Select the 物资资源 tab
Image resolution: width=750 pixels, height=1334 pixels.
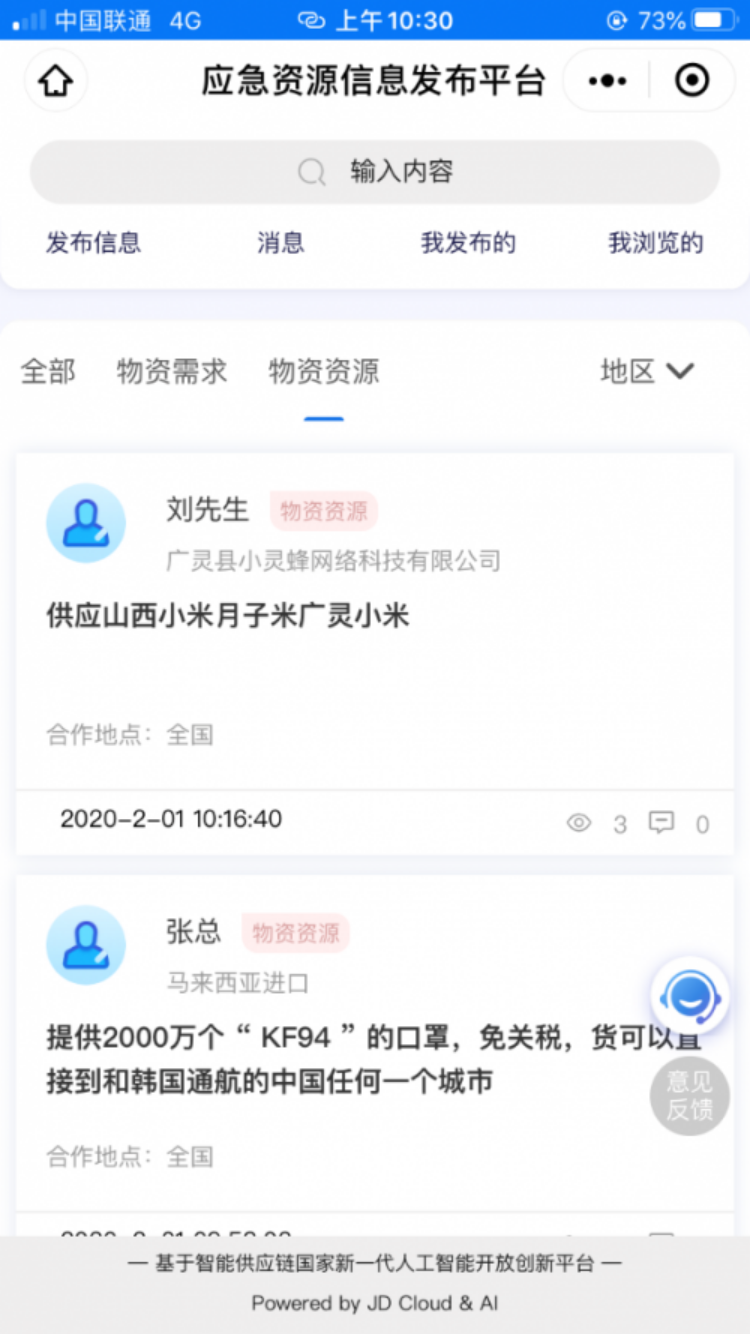[x=324, y=372]
